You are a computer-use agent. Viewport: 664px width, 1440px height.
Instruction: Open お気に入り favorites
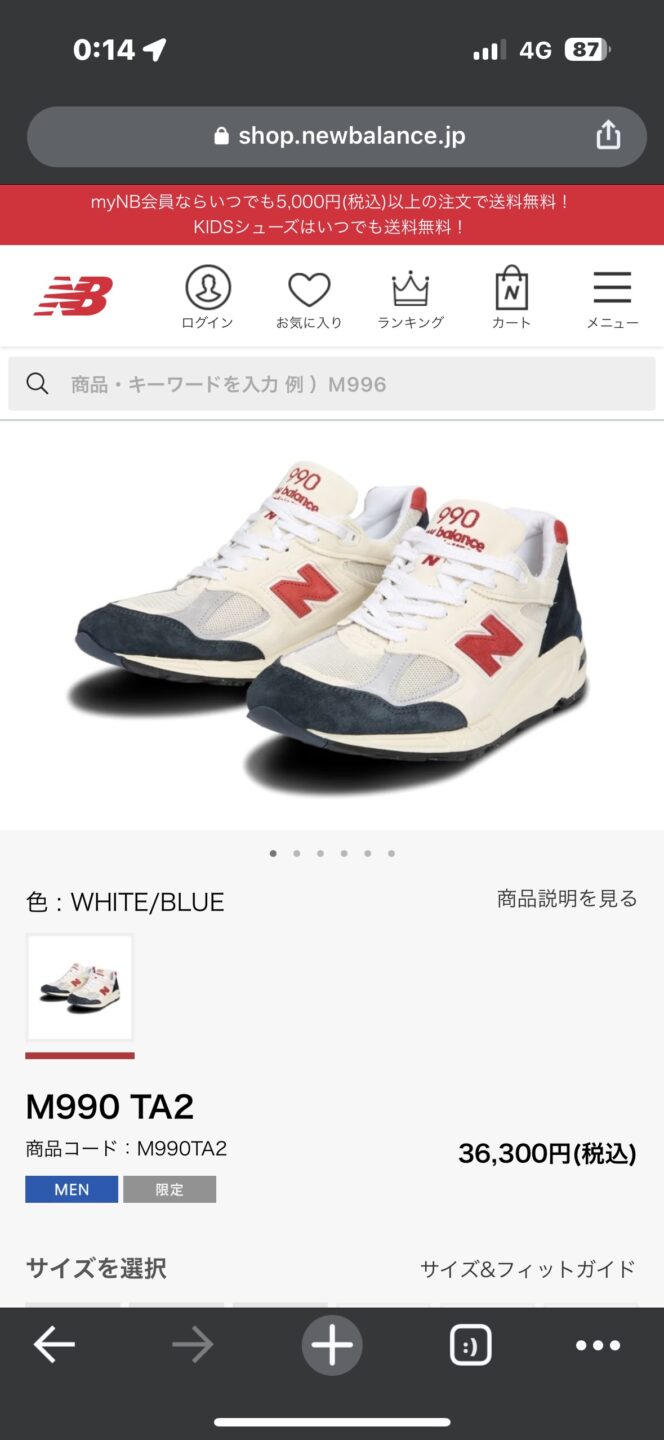309,298
